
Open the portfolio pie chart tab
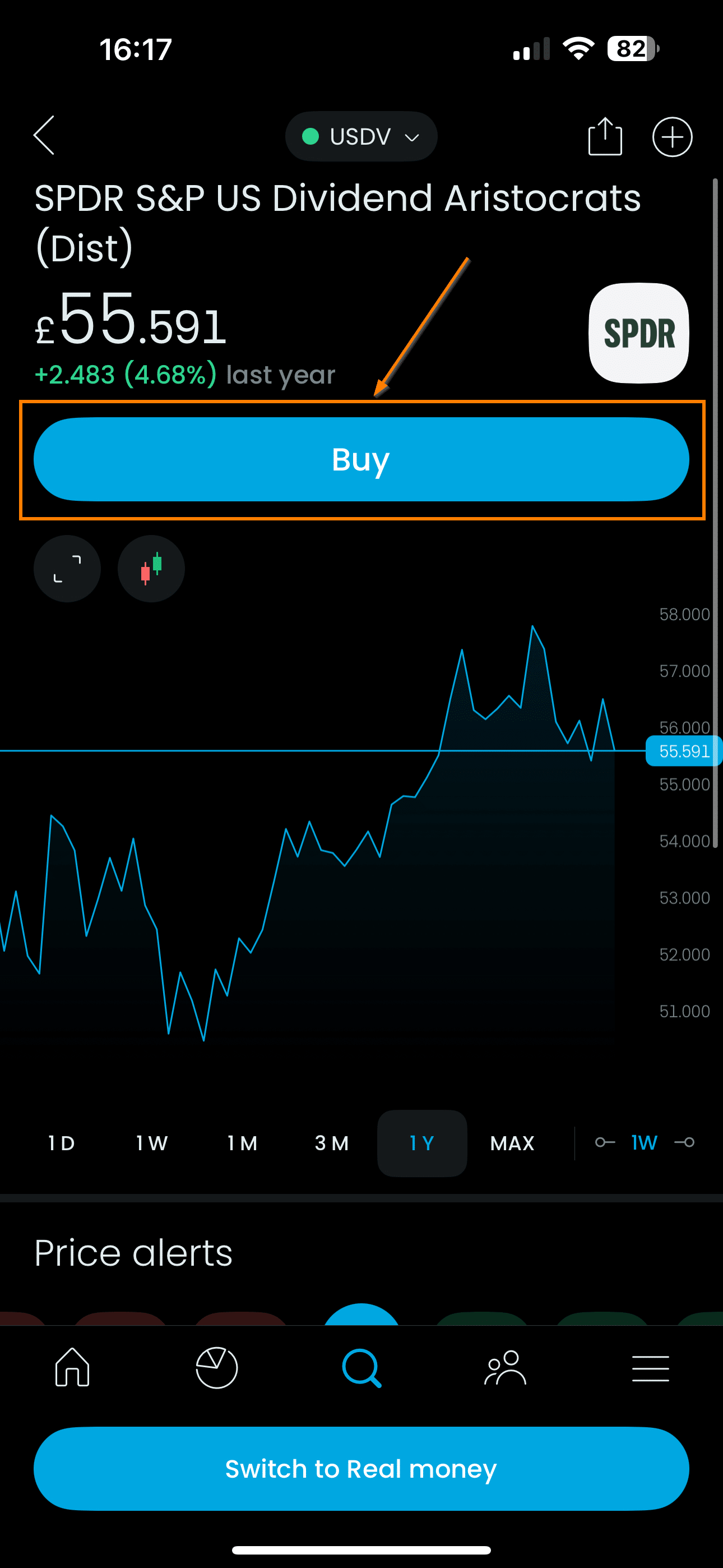pos(217,1368)
